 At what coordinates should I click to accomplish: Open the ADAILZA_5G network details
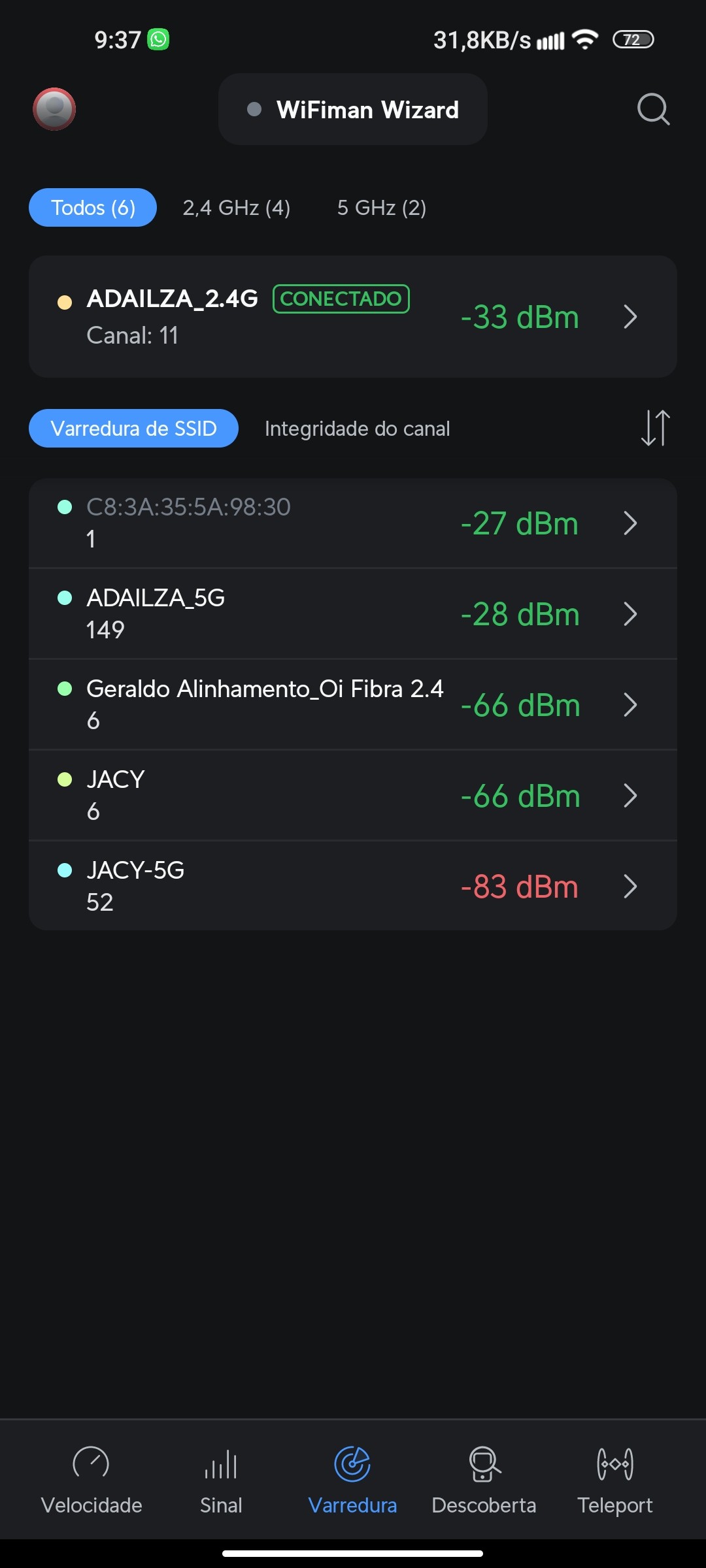click(352, 614)
